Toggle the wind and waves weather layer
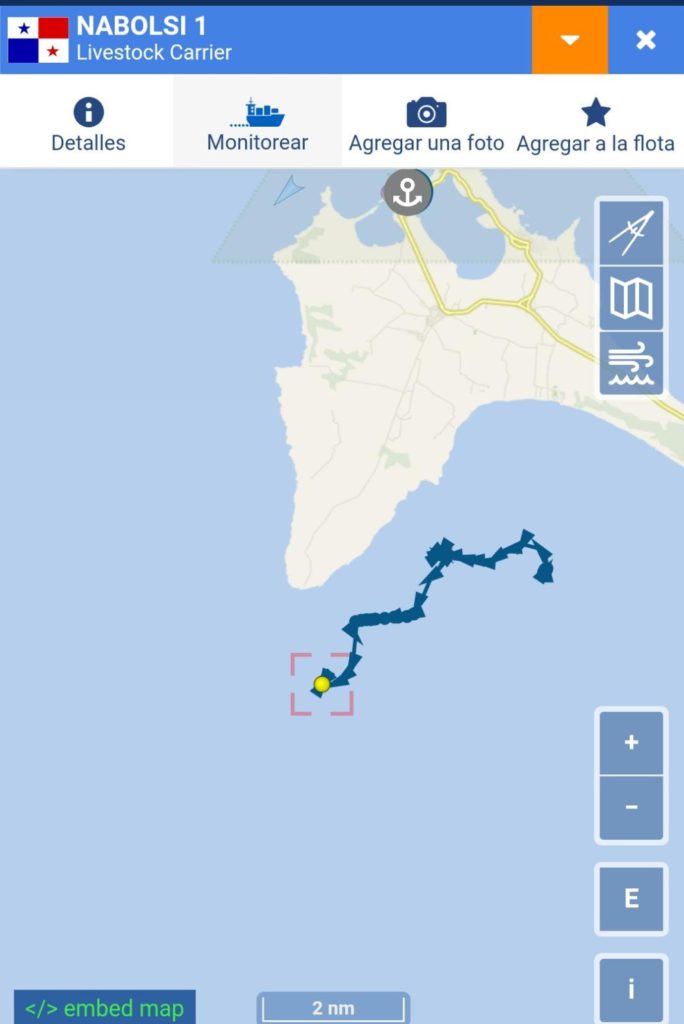Screen dimensions: 684x1024 click(631, 364)
